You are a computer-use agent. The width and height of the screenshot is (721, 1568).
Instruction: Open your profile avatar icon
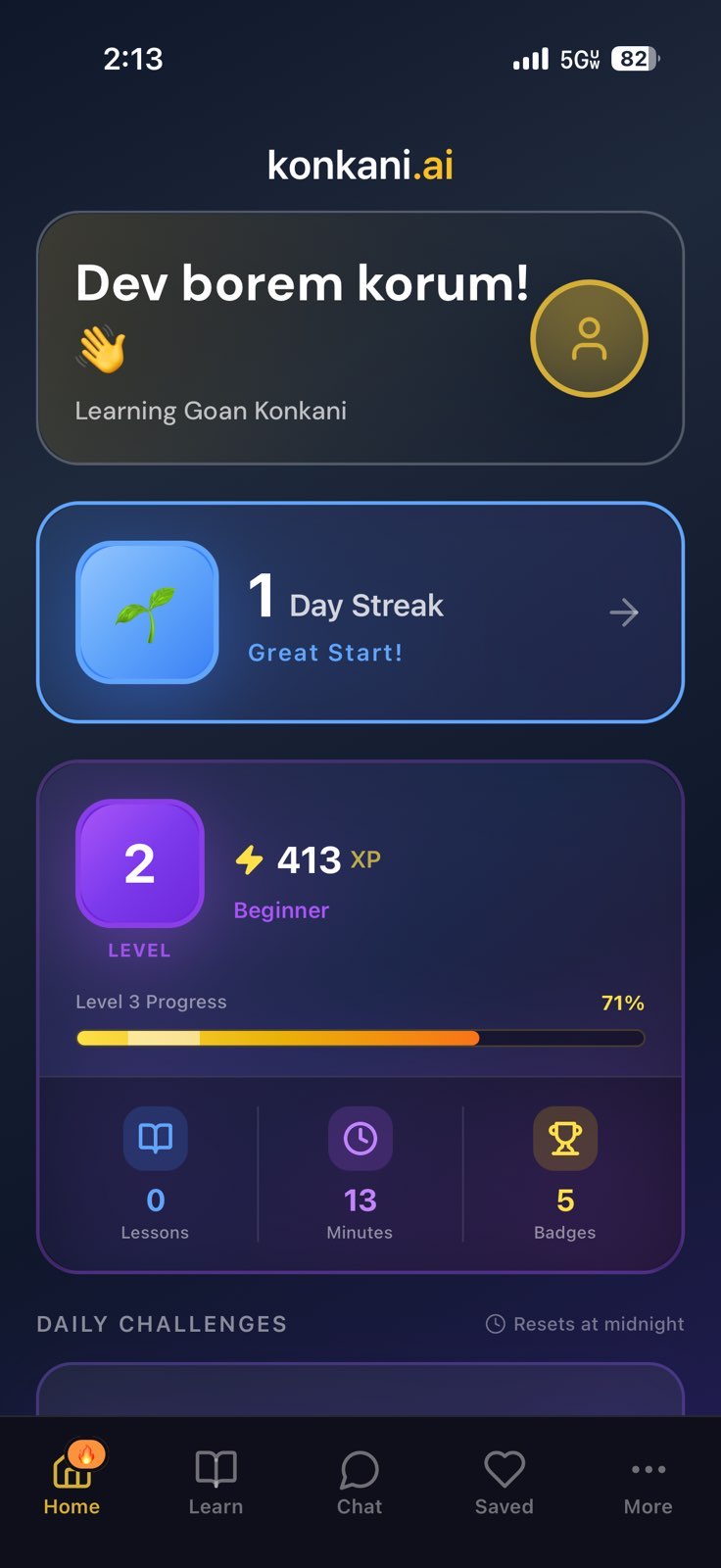(x=589, y=337)
